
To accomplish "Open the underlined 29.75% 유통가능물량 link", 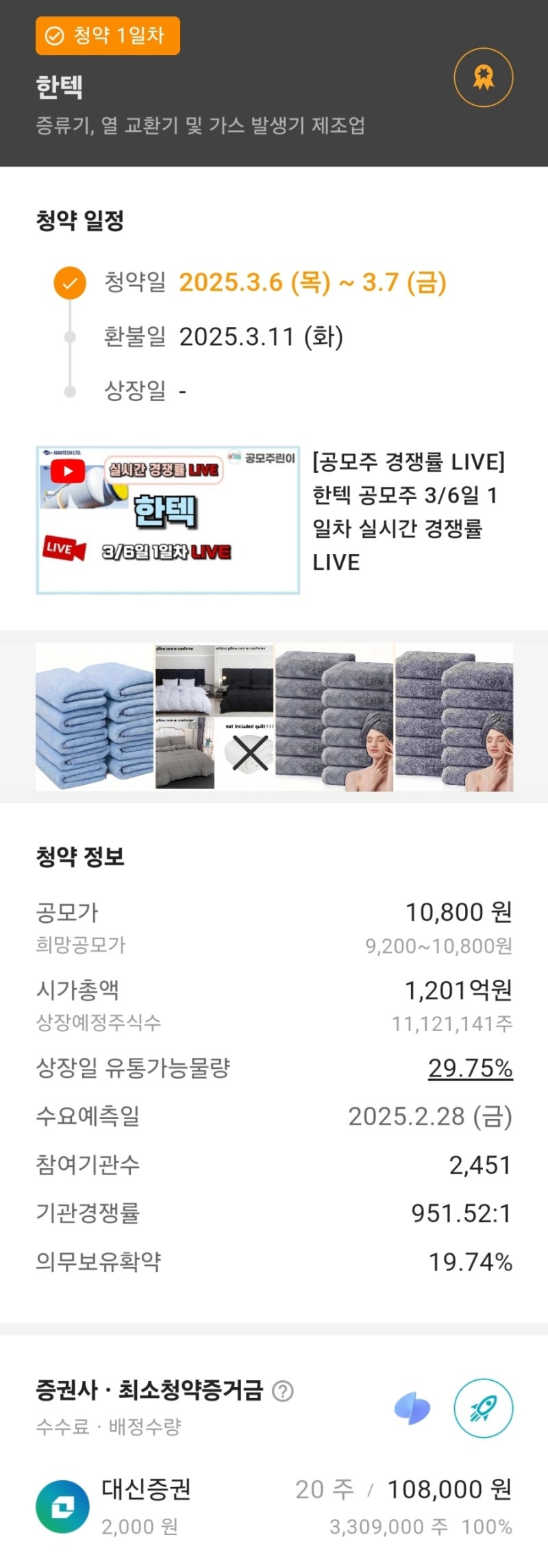I will pyautogui.click(x=470, y=1068).
